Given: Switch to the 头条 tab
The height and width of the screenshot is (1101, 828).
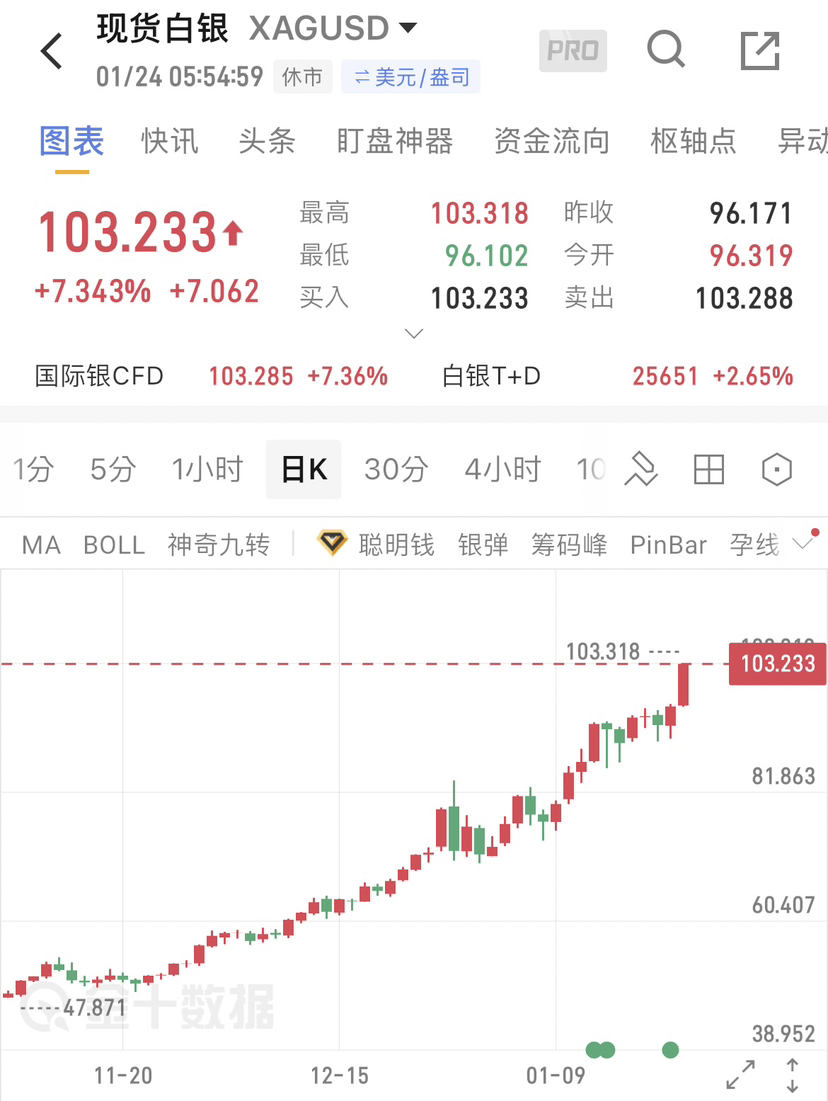Looking at the screenshot, I should 267,141.
